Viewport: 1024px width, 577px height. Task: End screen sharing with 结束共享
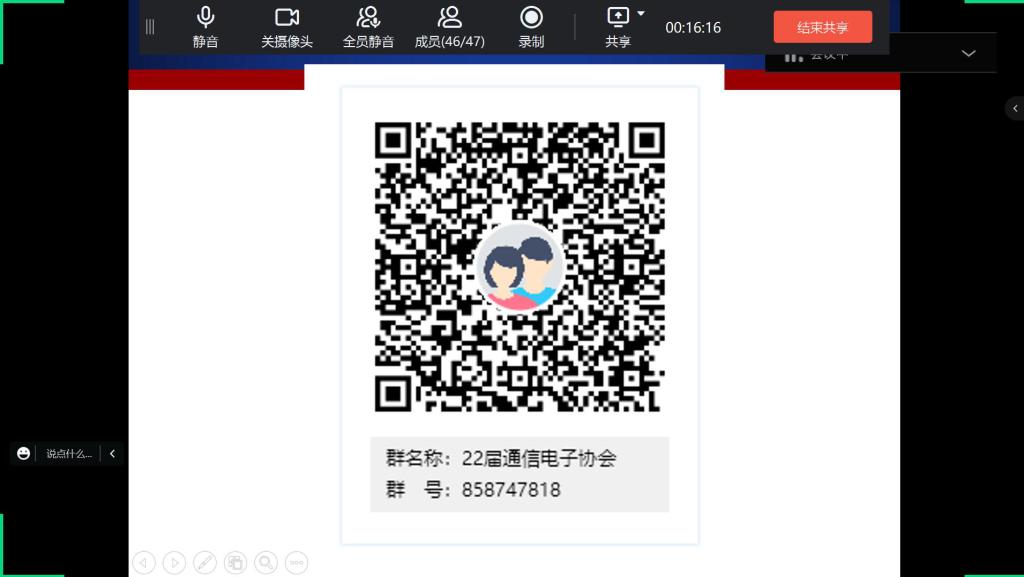(x=822, y=27)
